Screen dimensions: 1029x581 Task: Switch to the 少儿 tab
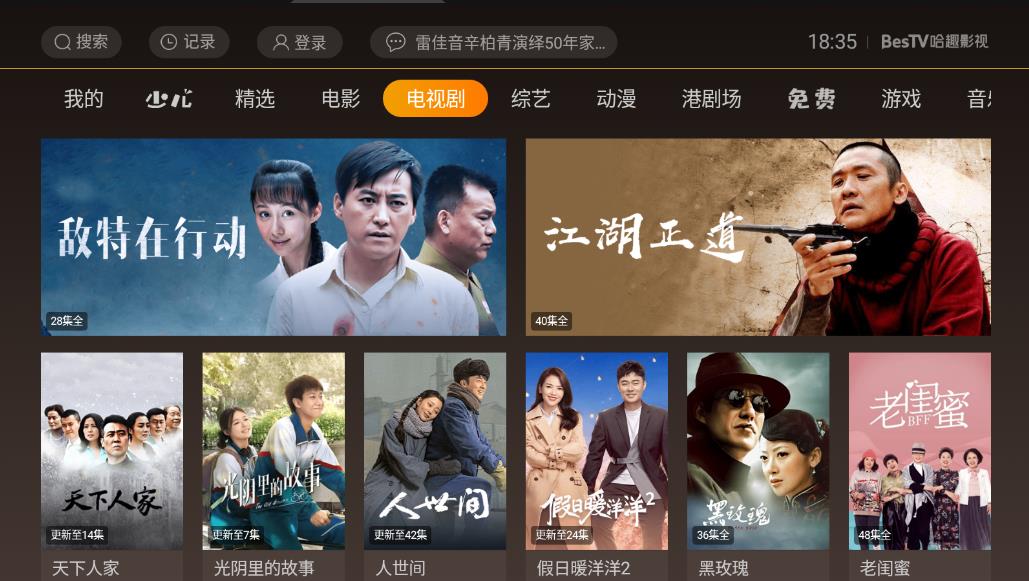169,99
